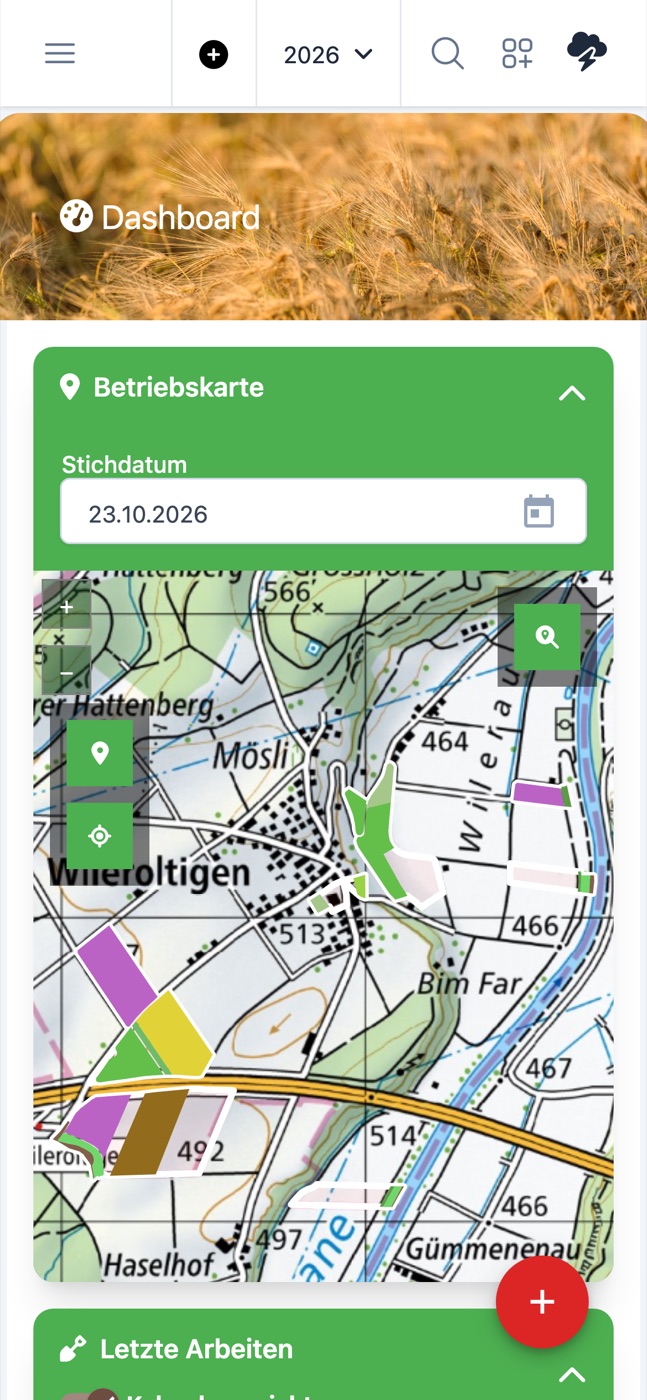The height and width of the screenshot is (1400, 647).
Task: Open the hamburger drawer menu
Action: (x=60, y=53)
